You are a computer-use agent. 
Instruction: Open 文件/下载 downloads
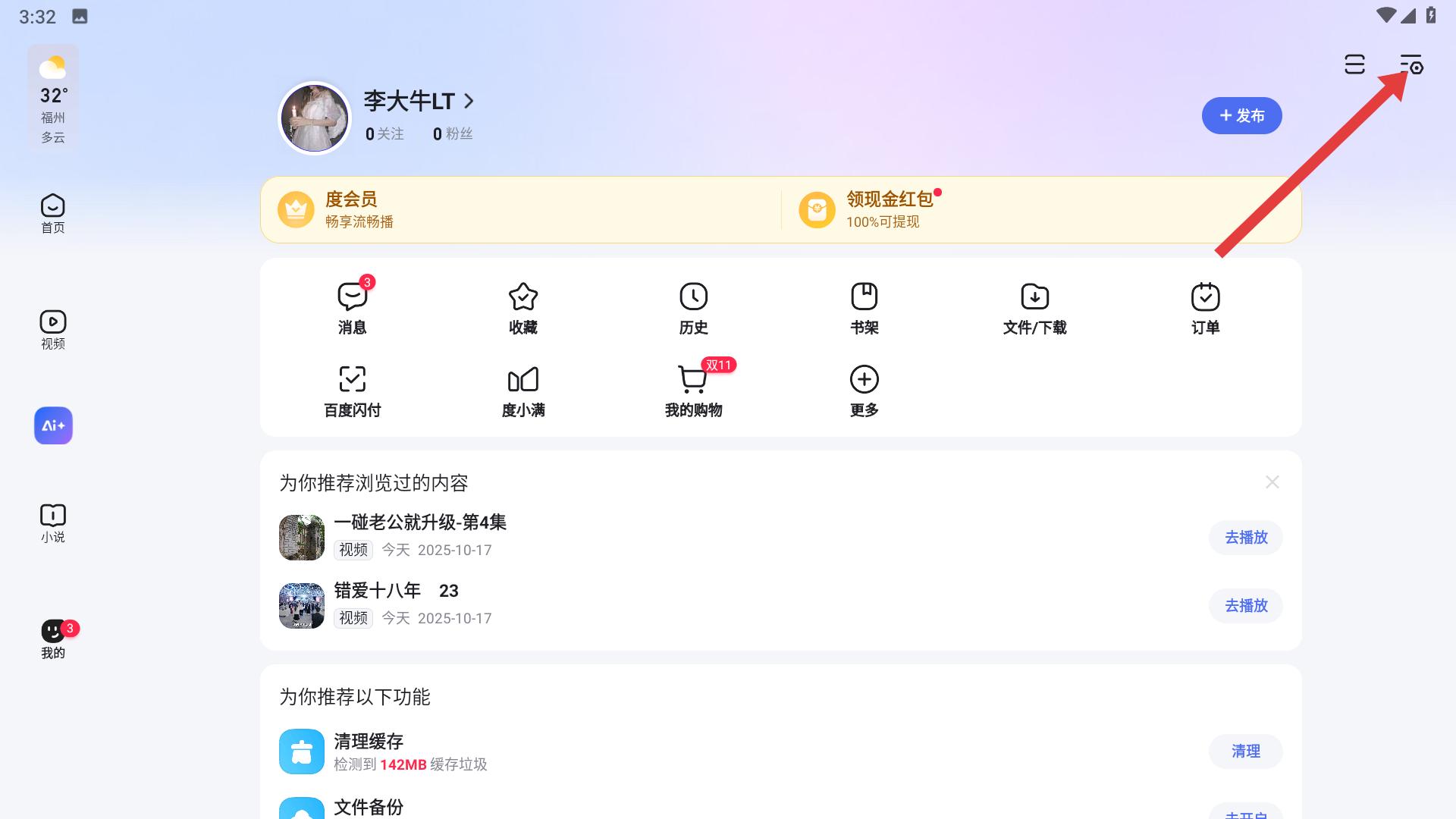click(1034, 308)
